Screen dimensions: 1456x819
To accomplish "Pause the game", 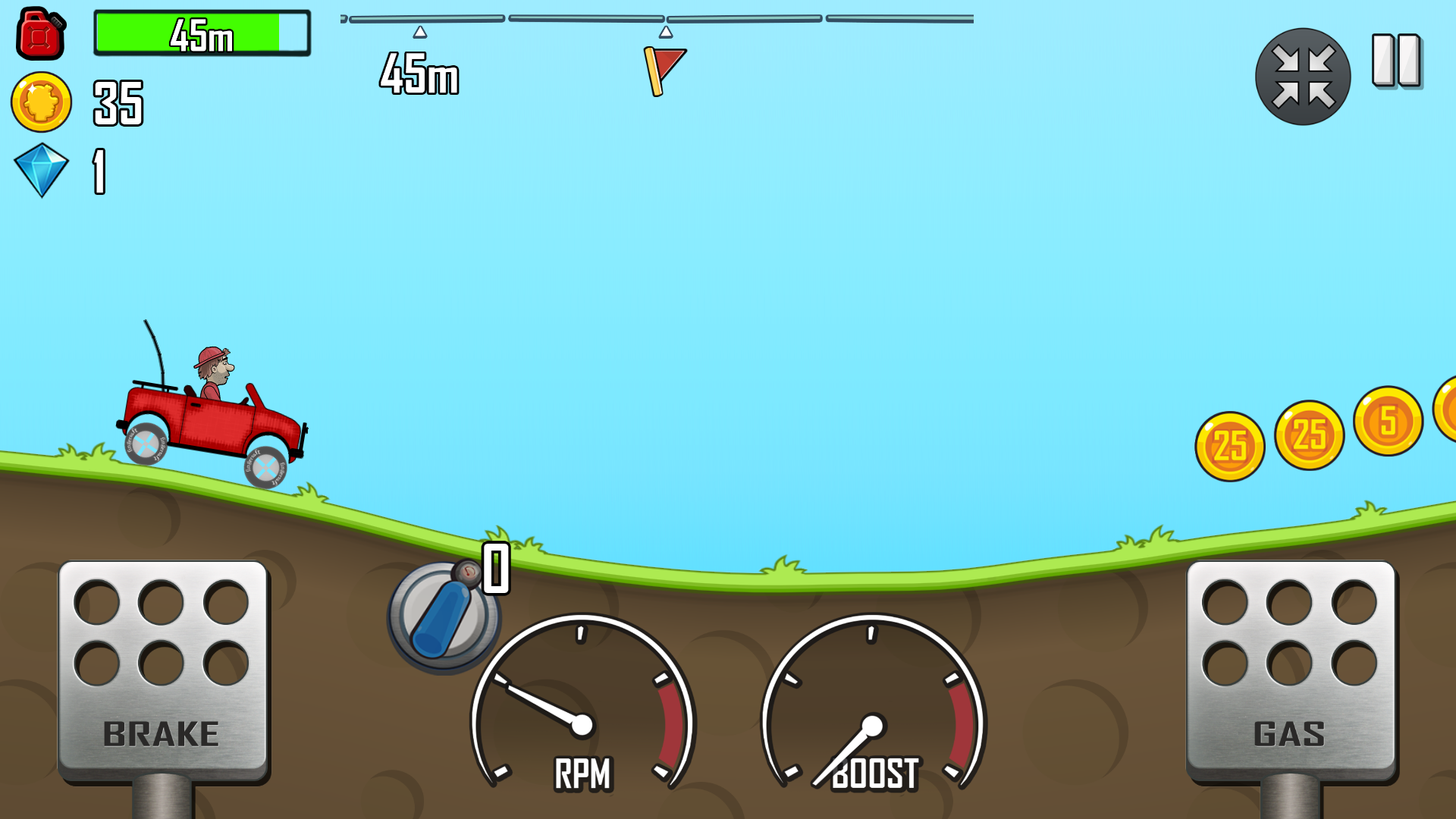I will click(x=1396, y=61).
